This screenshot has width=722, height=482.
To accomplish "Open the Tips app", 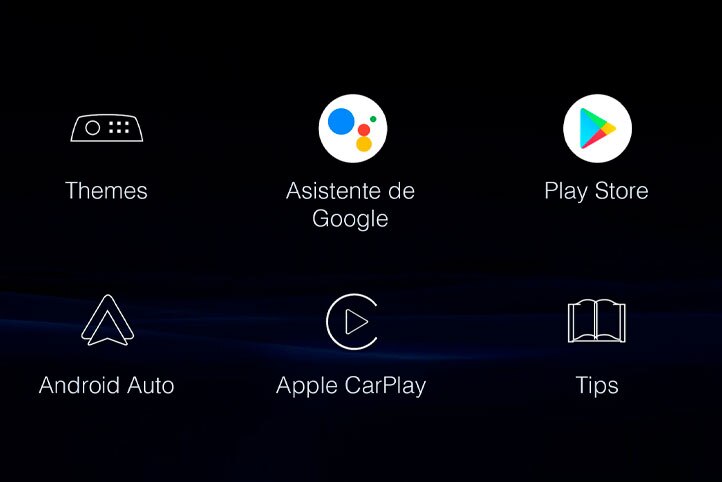I will coord(597,322).
